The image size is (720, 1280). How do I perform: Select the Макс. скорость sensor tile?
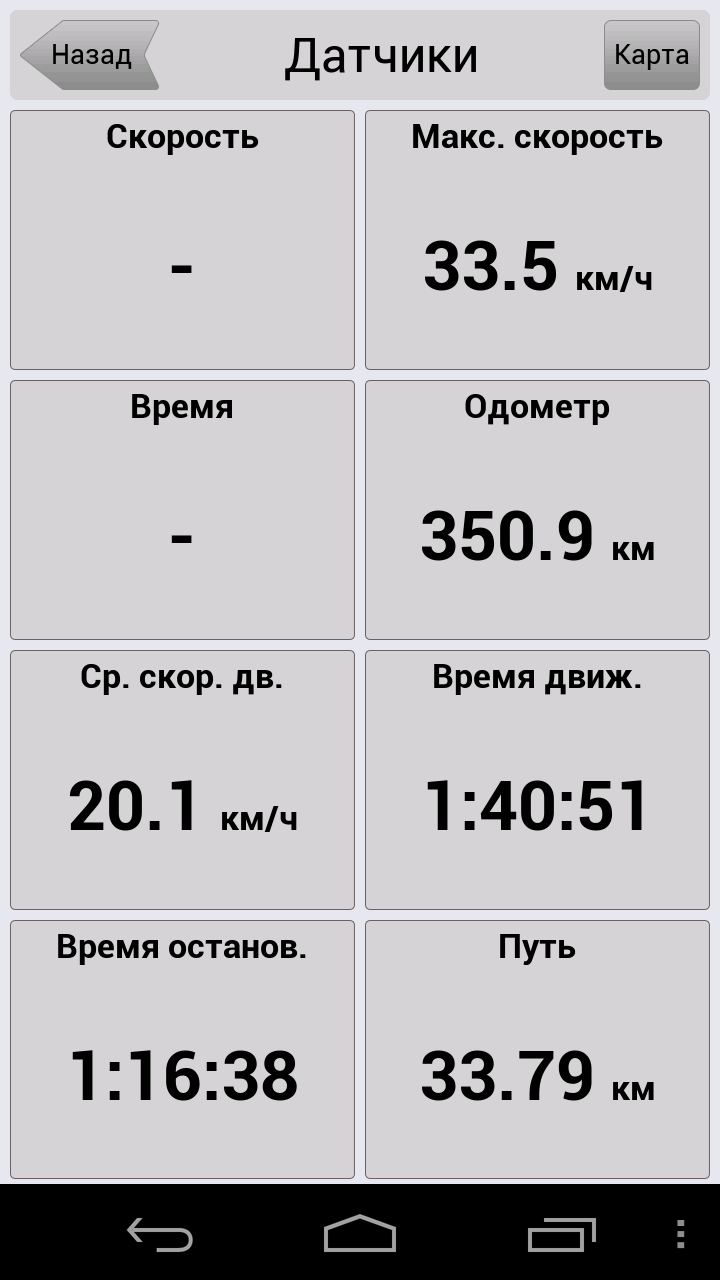(537, 240)
